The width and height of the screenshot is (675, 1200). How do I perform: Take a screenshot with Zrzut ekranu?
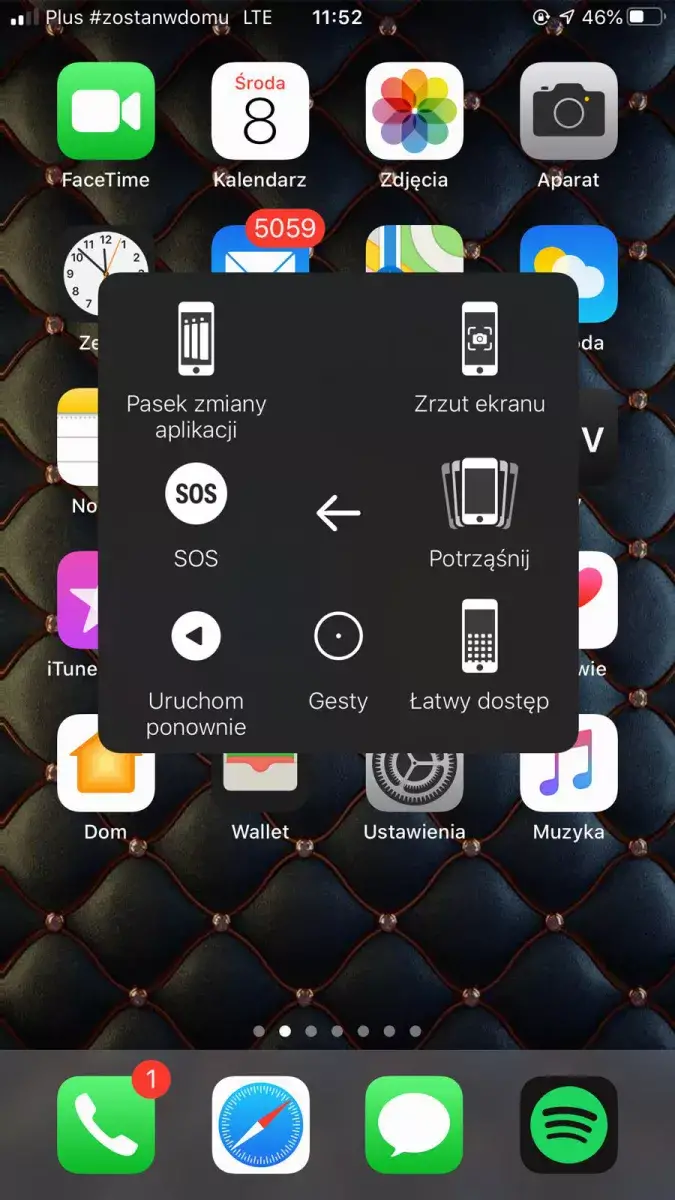[480, 358]
